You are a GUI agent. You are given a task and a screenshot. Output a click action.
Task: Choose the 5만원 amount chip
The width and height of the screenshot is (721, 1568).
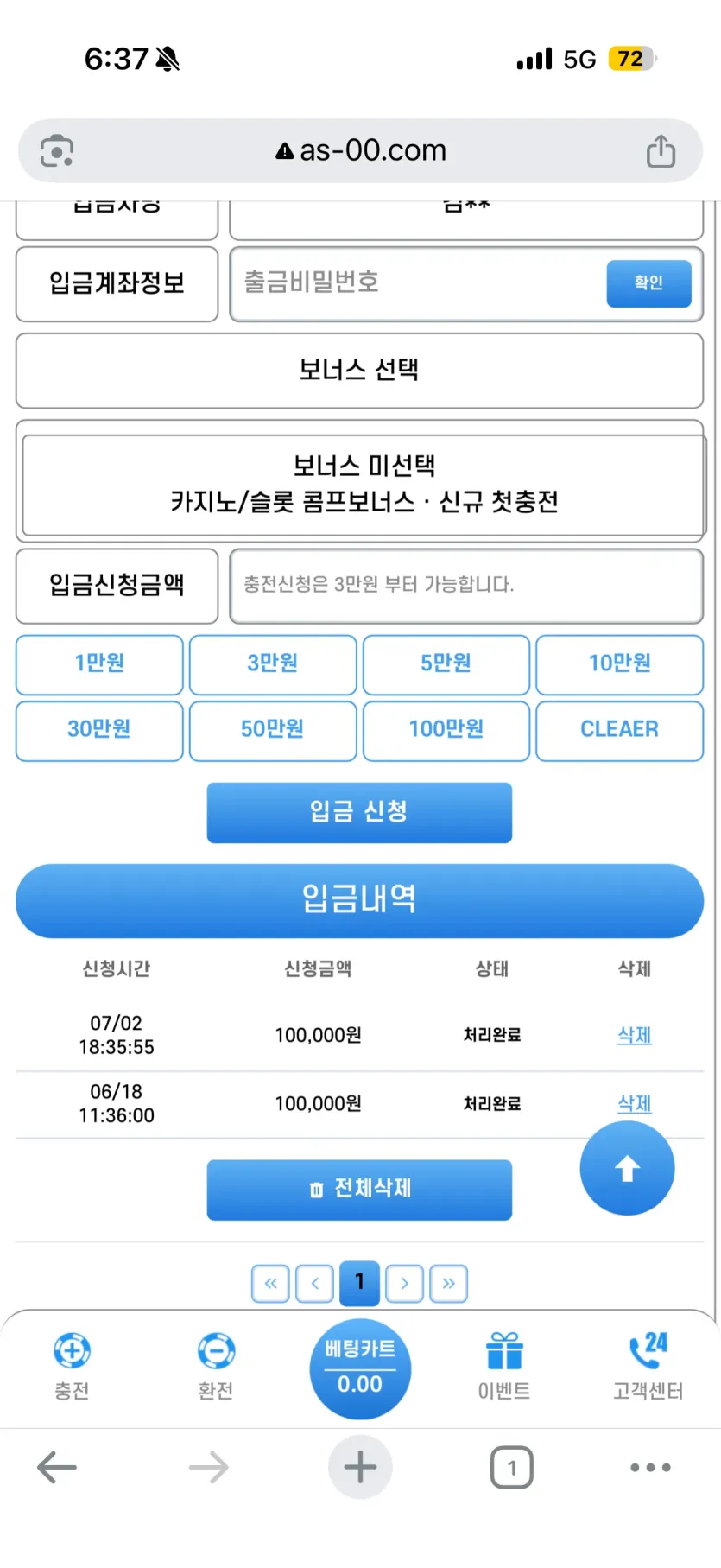pos(446,664)
